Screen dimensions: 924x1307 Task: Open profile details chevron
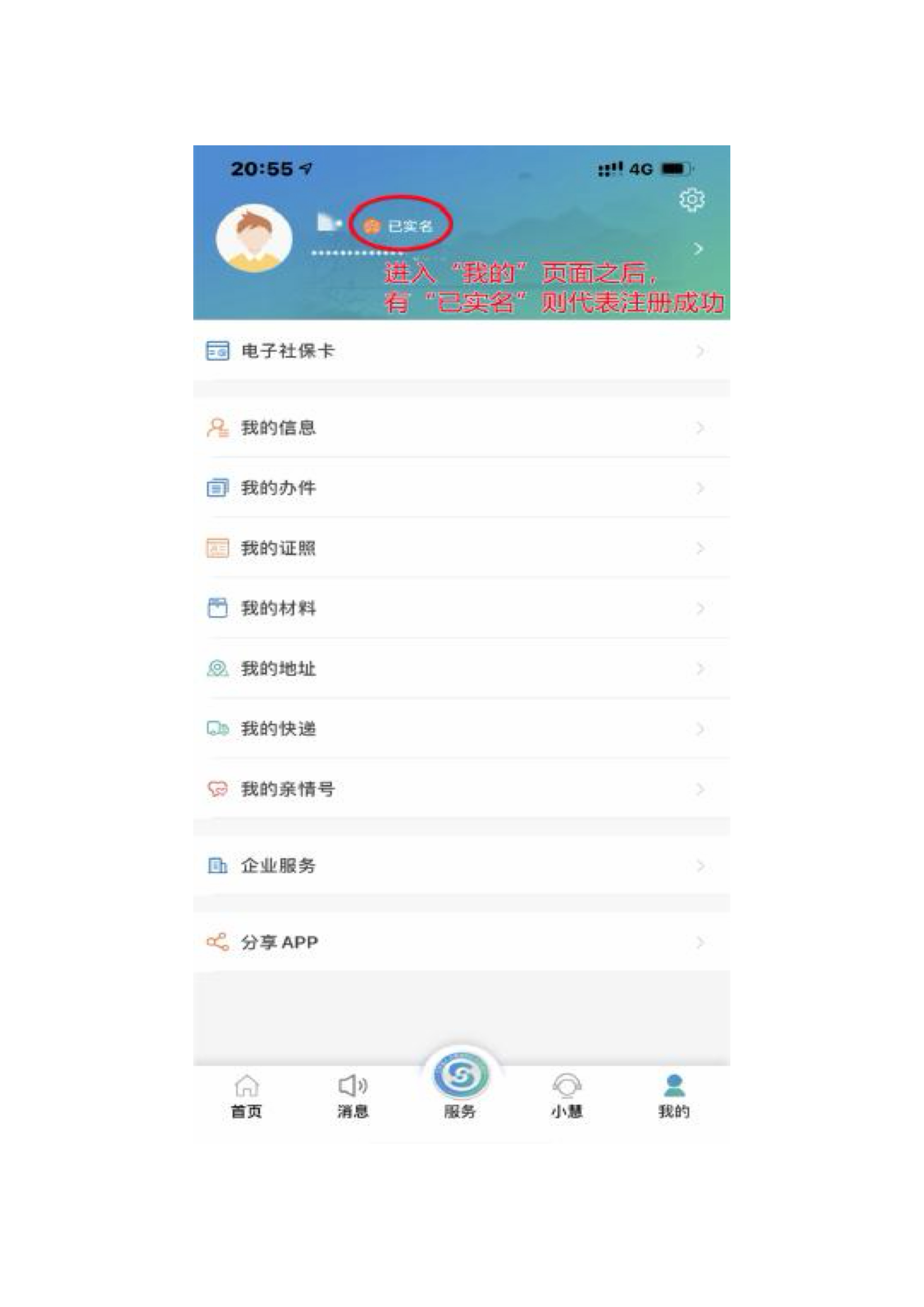[x=698, y=249]
